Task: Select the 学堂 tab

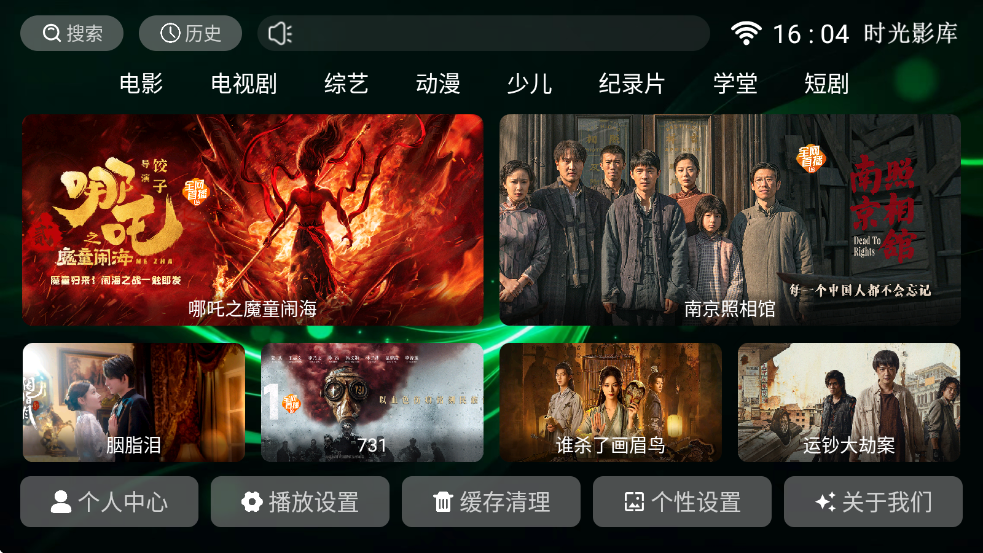Action: [735, 84]
